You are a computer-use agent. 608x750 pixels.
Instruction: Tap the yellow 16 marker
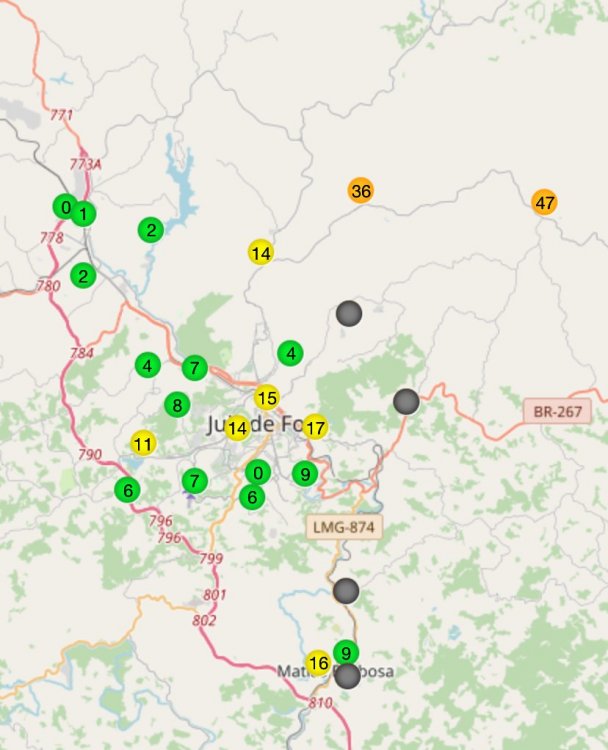click(319, 662)
